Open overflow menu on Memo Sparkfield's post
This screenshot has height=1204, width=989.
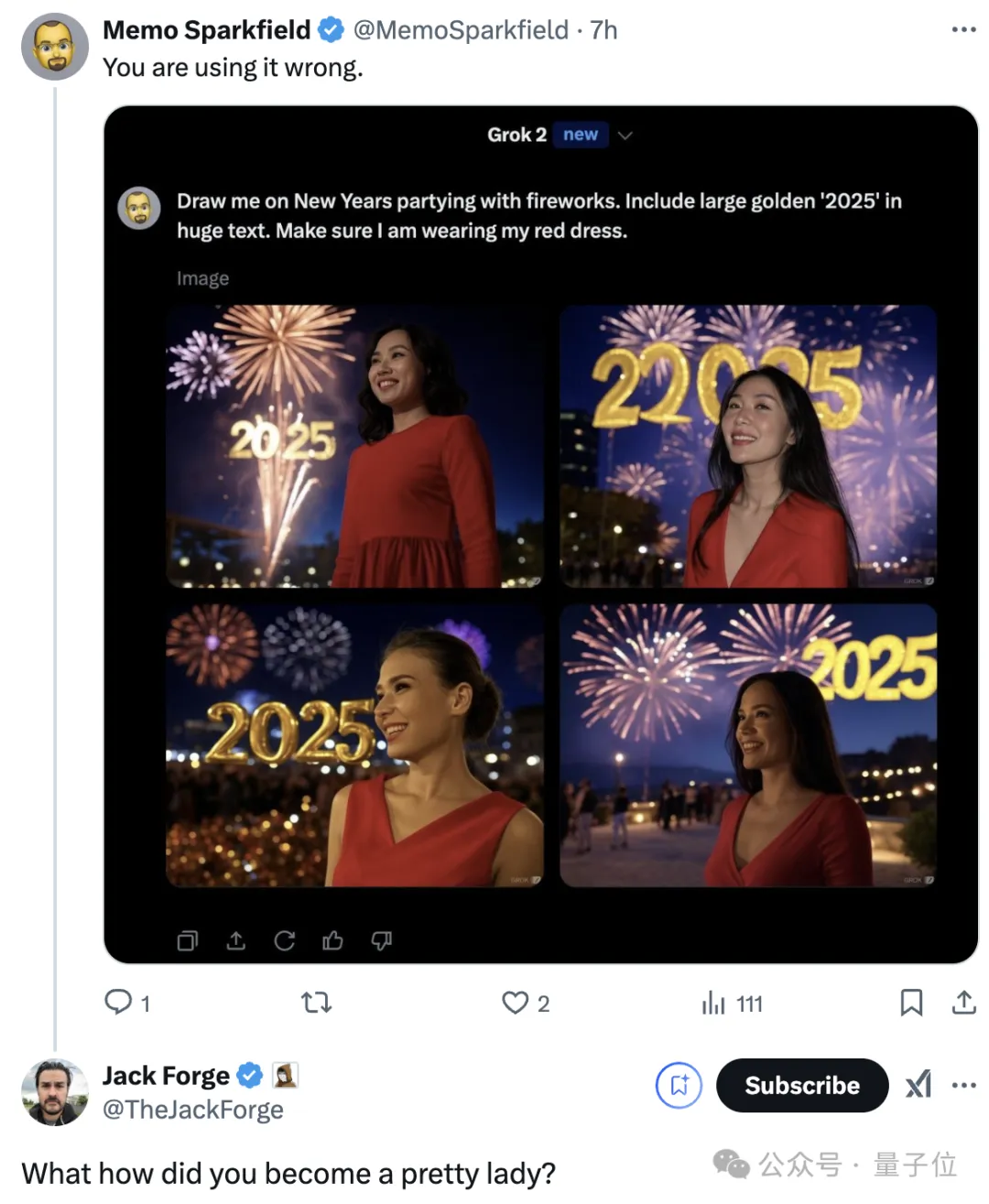963,30
